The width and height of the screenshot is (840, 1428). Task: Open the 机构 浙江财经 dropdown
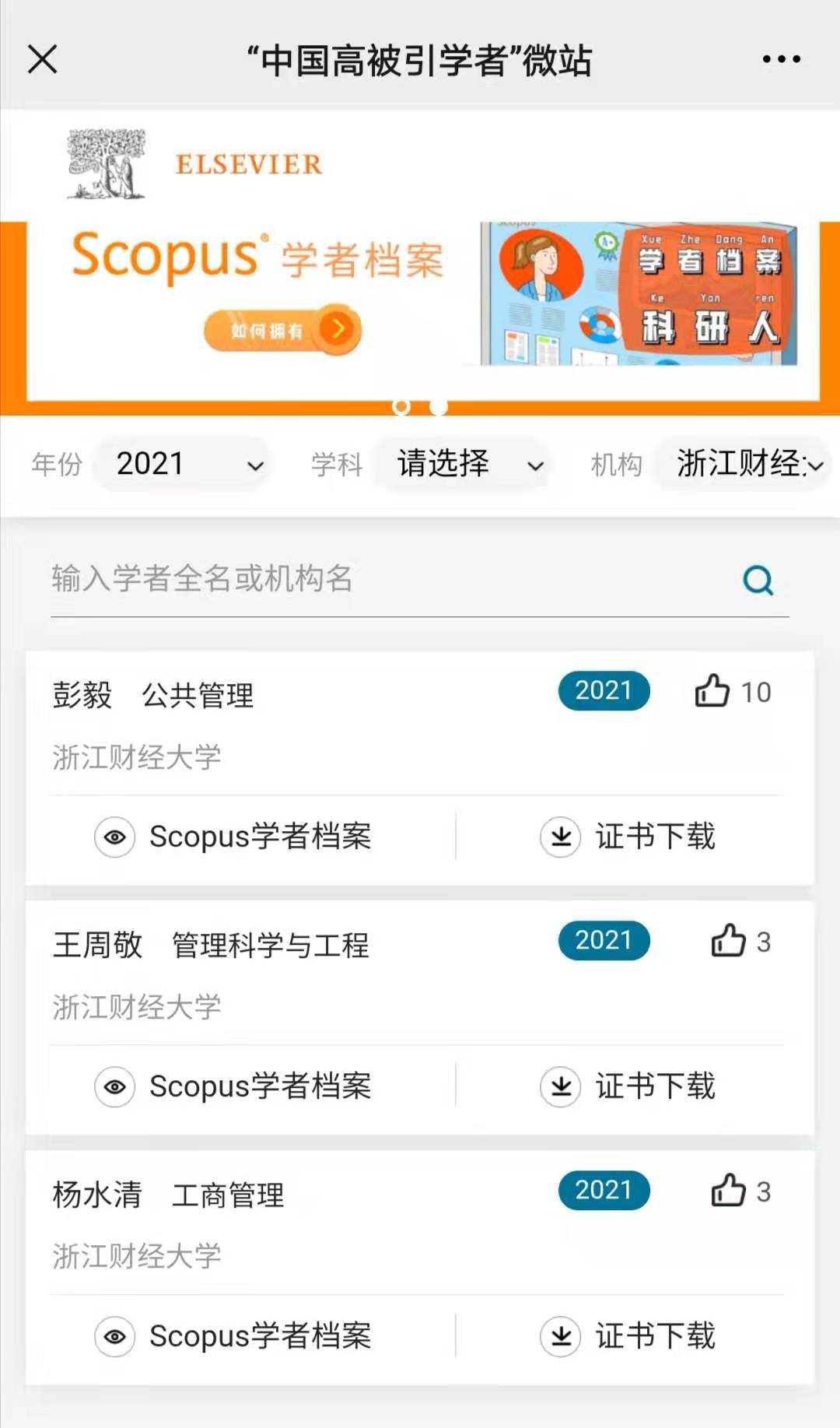(x=744, y=465)
